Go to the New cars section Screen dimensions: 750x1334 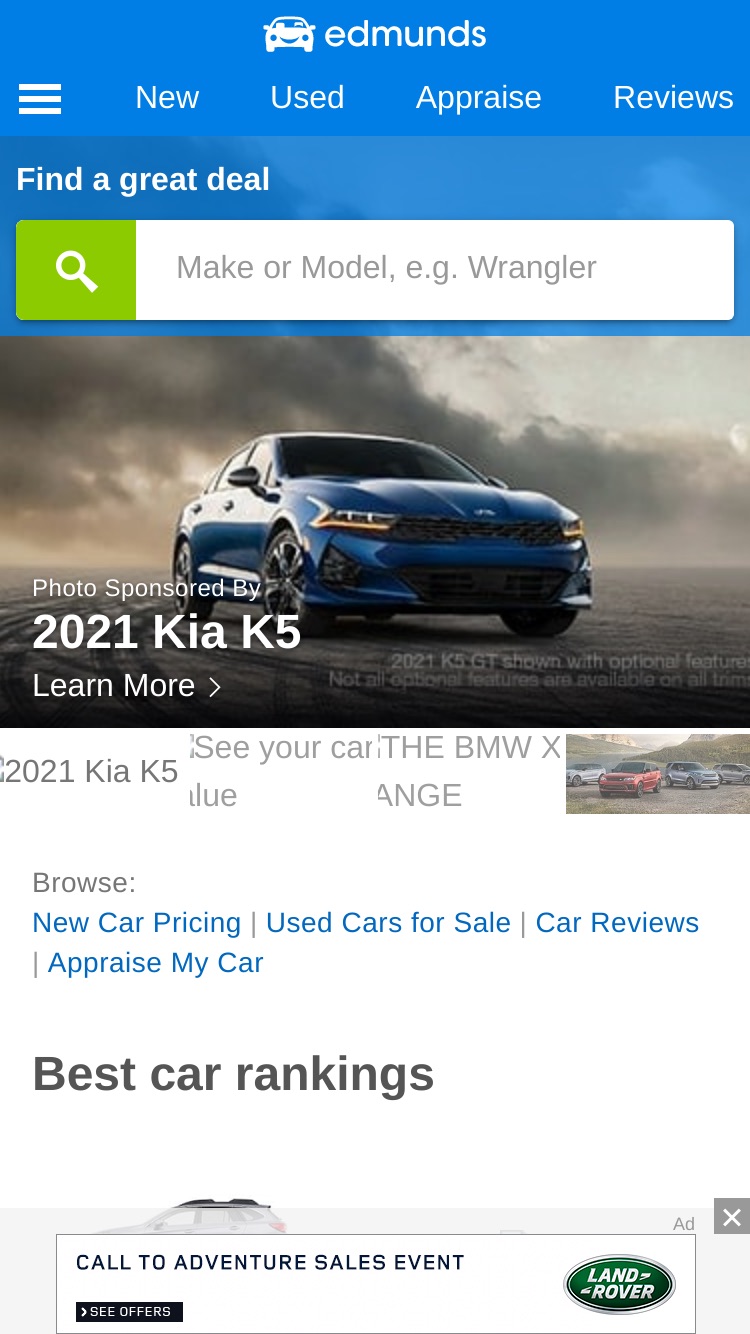click(167, 97)
